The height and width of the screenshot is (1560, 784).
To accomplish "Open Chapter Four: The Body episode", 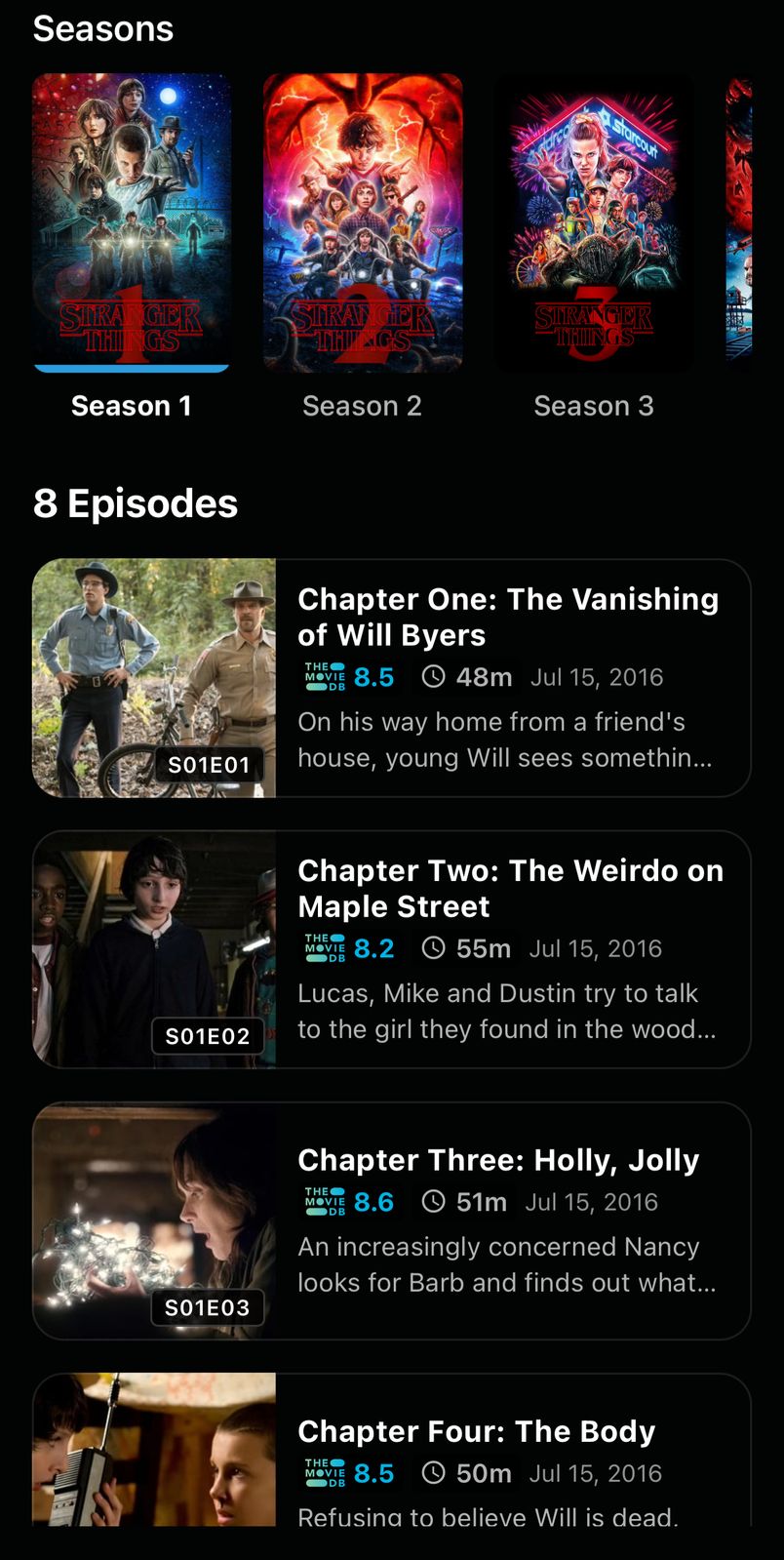I will click(392, 1450).
